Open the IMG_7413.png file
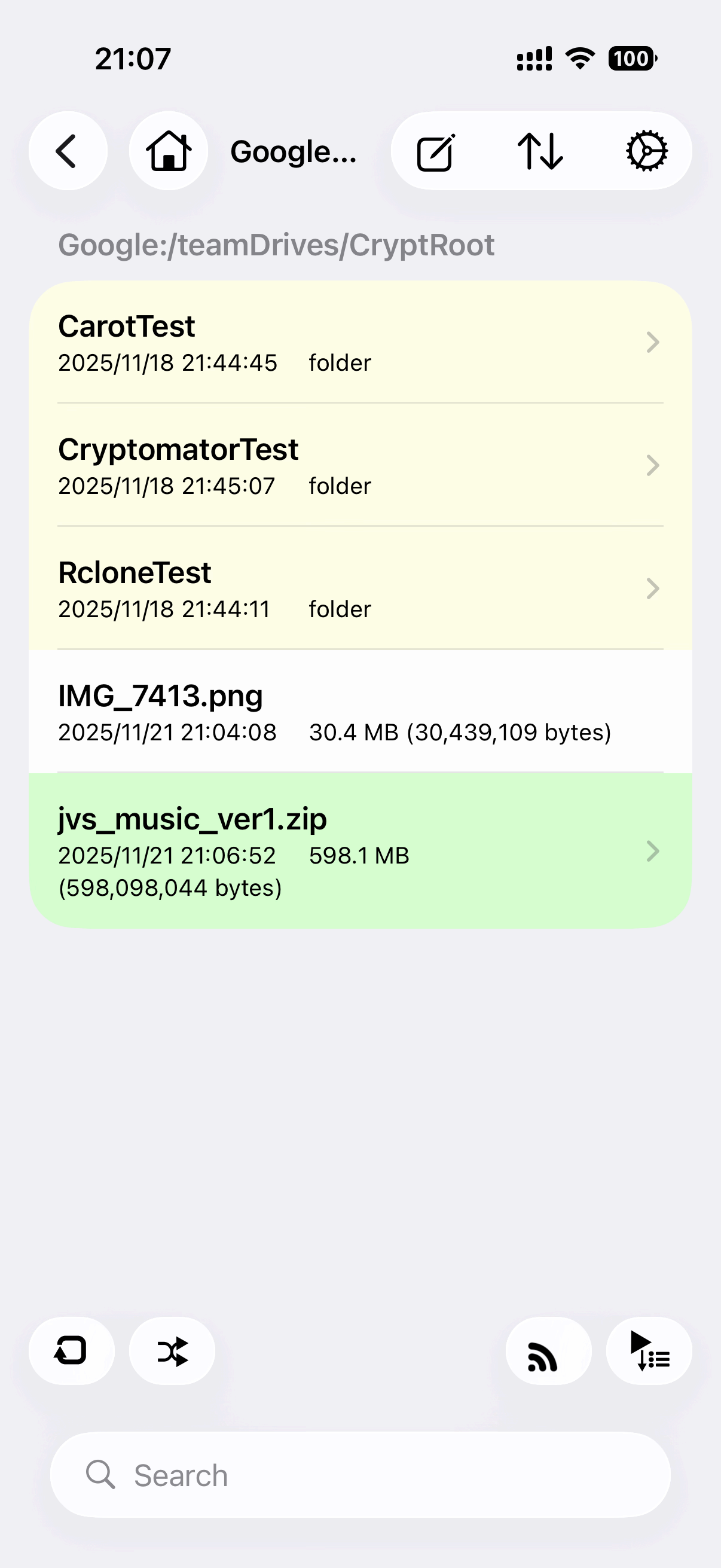The width and height of the screenshot is (721, 1568). [360, 712]
